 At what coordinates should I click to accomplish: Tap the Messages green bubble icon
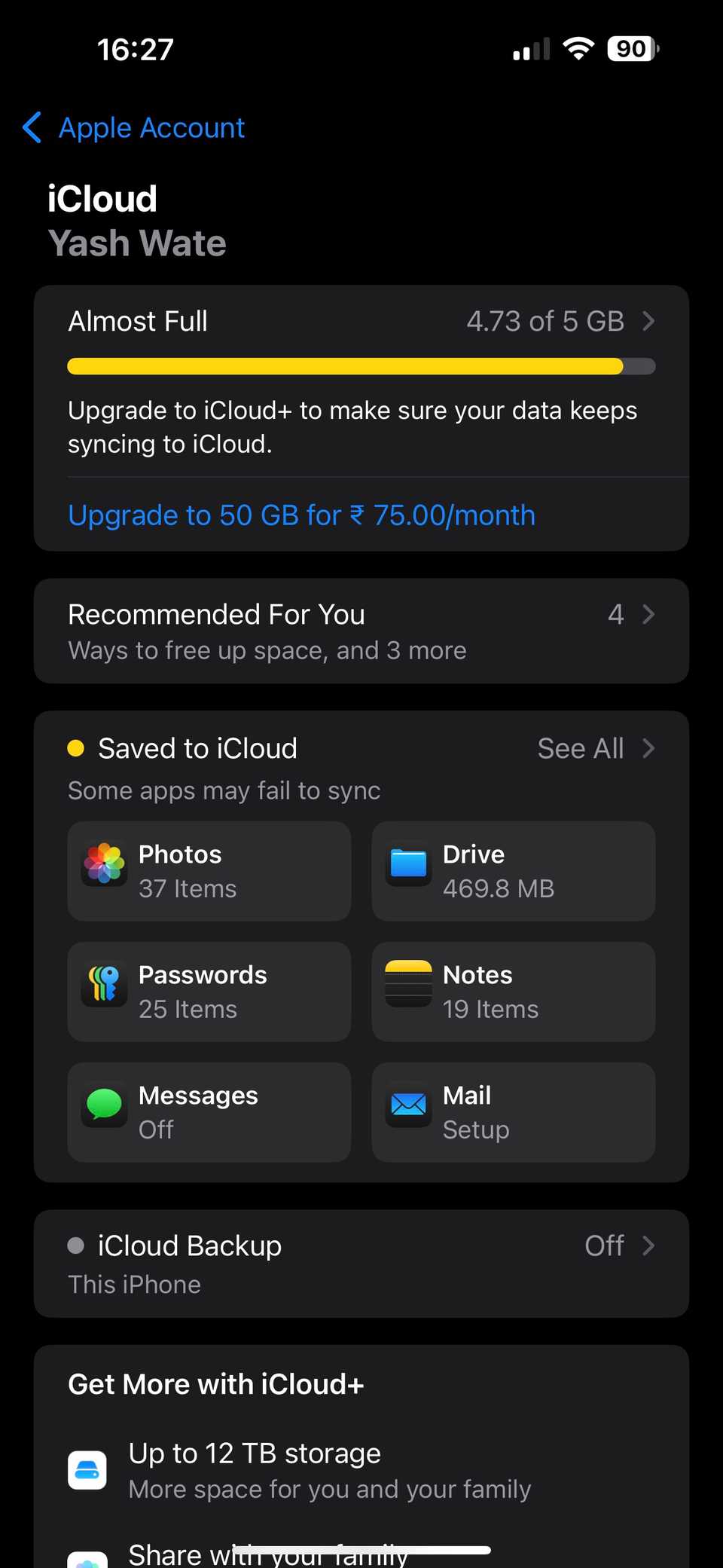pyautogui.click(x=103, y=1105)
